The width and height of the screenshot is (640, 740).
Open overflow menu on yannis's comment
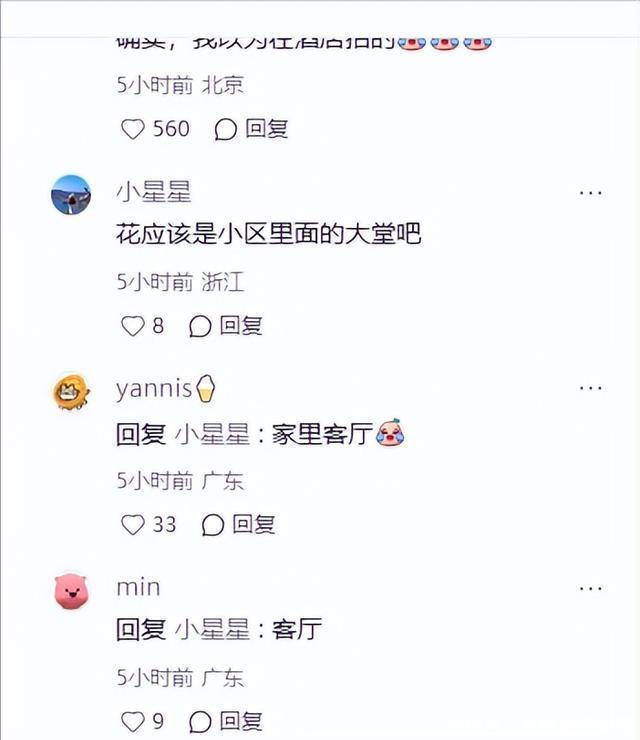tap(591, 388)
